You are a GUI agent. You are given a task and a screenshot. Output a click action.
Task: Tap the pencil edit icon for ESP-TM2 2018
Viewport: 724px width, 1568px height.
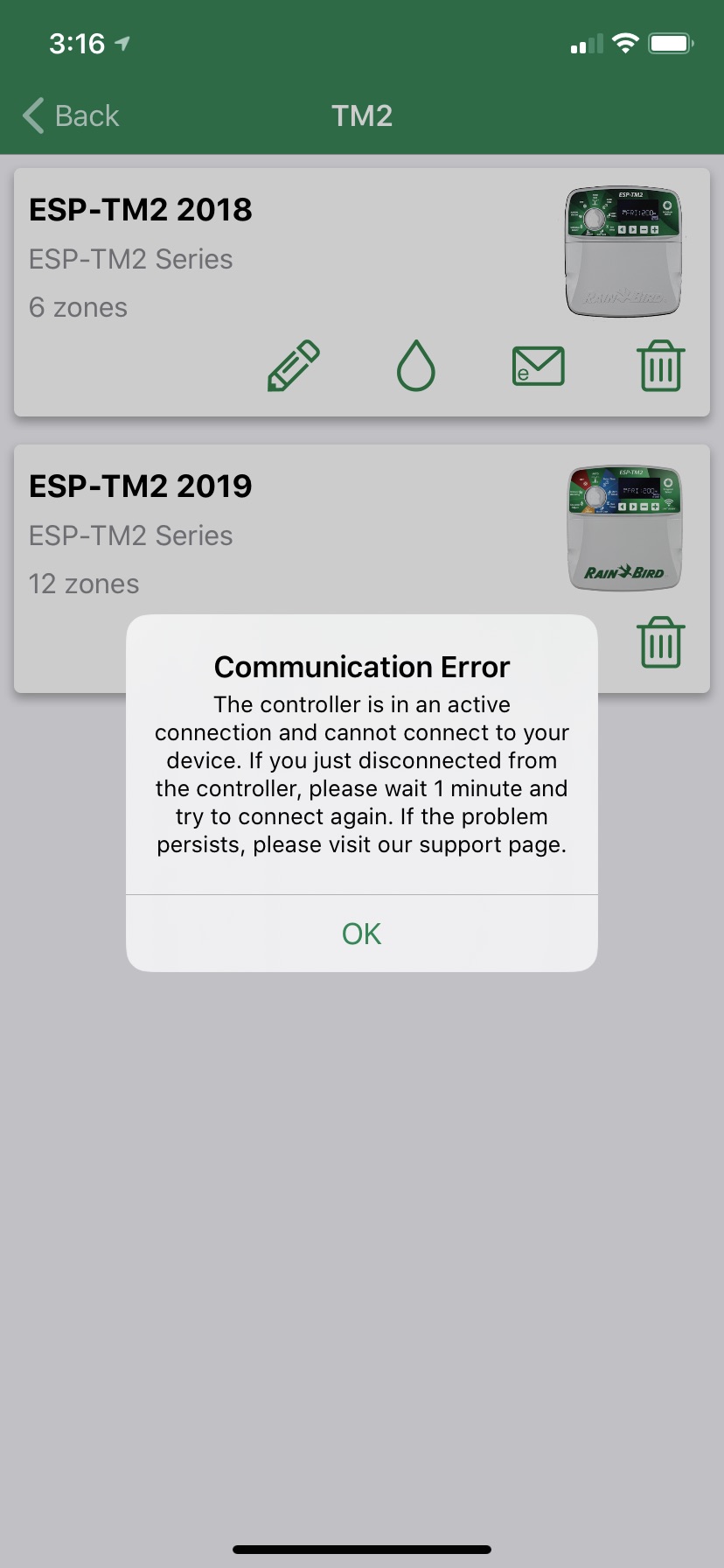[292, 366]
